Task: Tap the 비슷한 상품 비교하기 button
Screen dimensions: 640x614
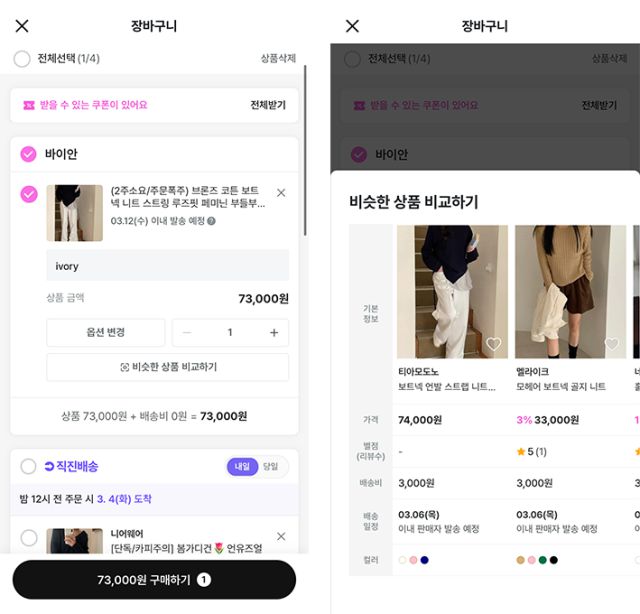Action: coord(168,367)
